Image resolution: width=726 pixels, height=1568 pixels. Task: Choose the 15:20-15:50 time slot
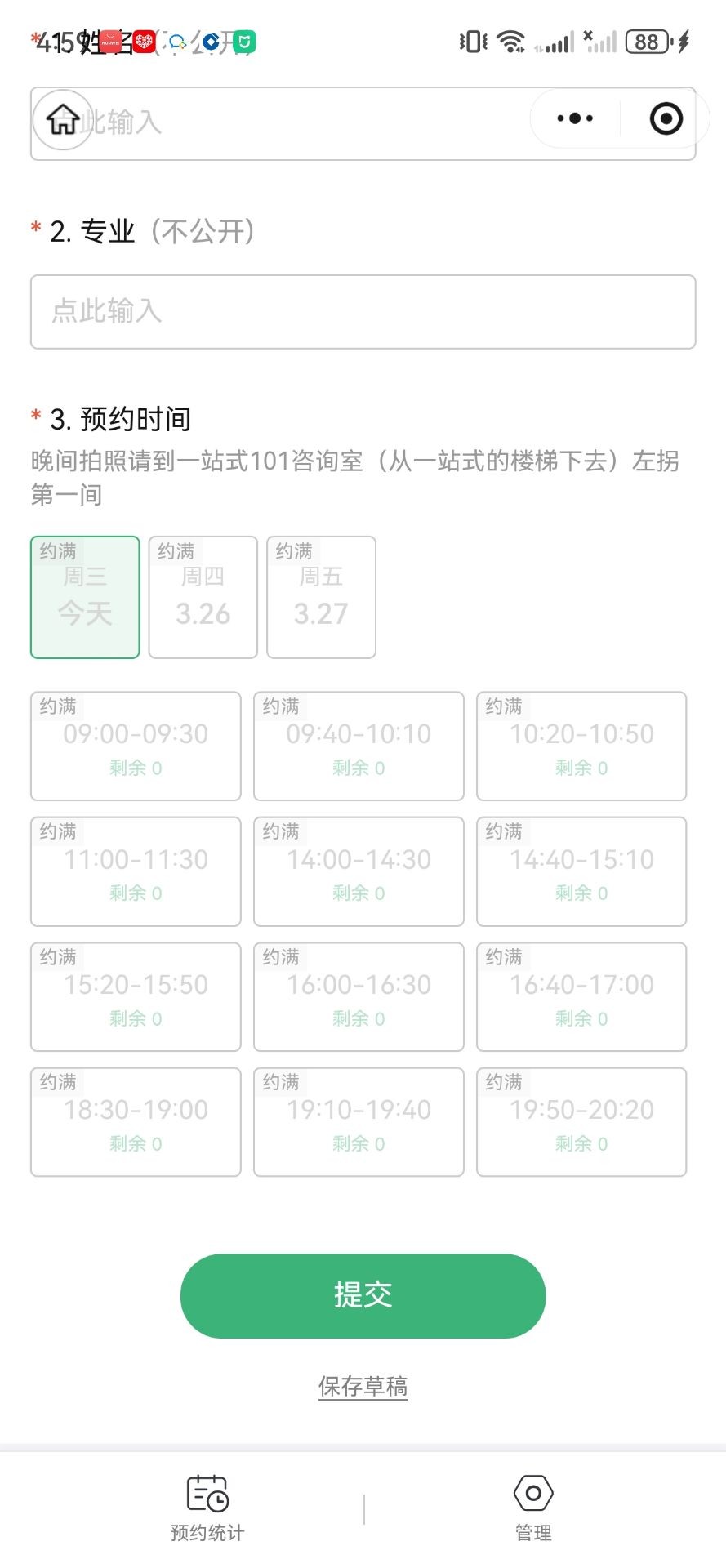[x=136, y=997]
